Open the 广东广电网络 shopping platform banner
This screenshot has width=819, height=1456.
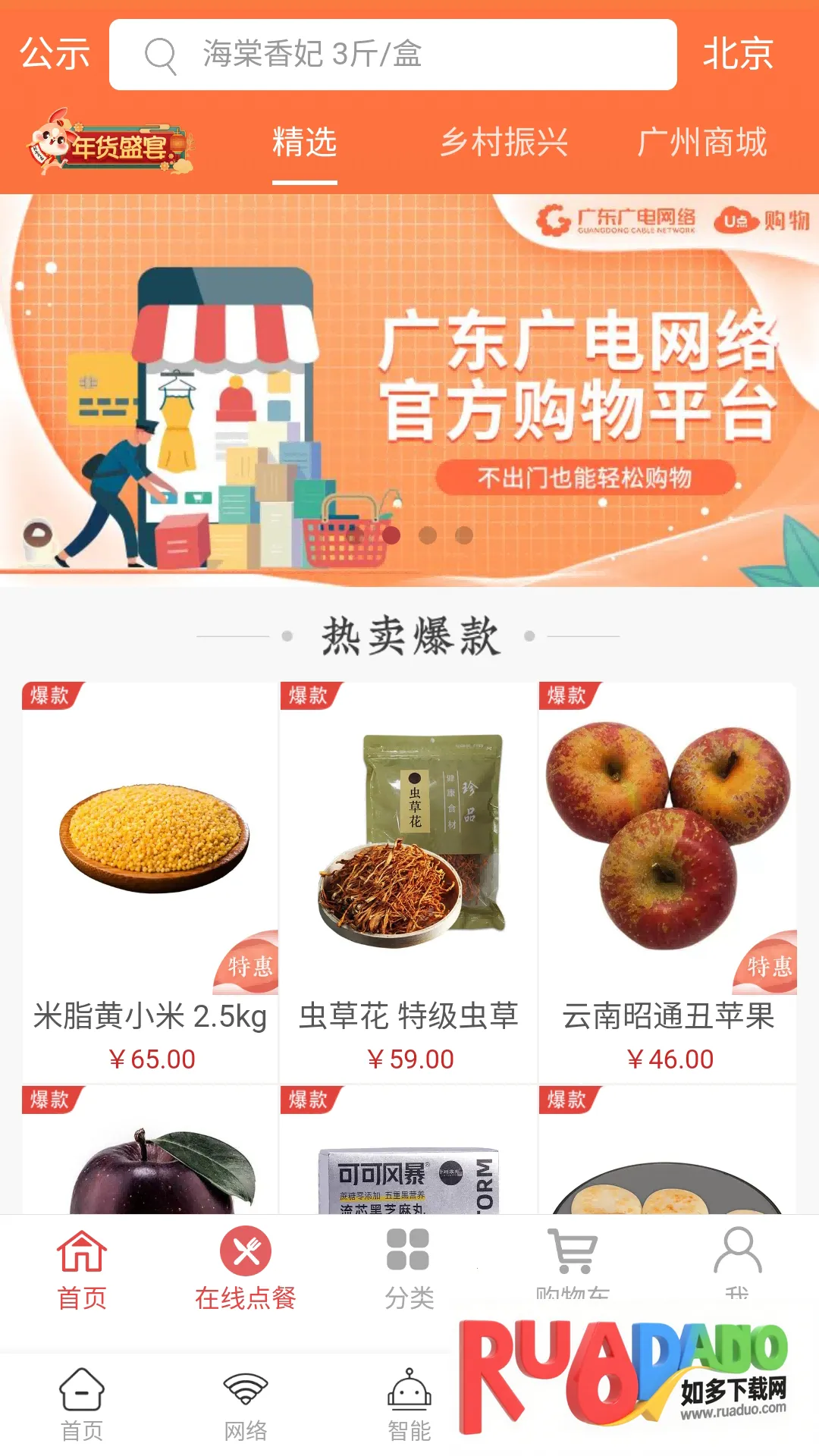tap(409, 391)
